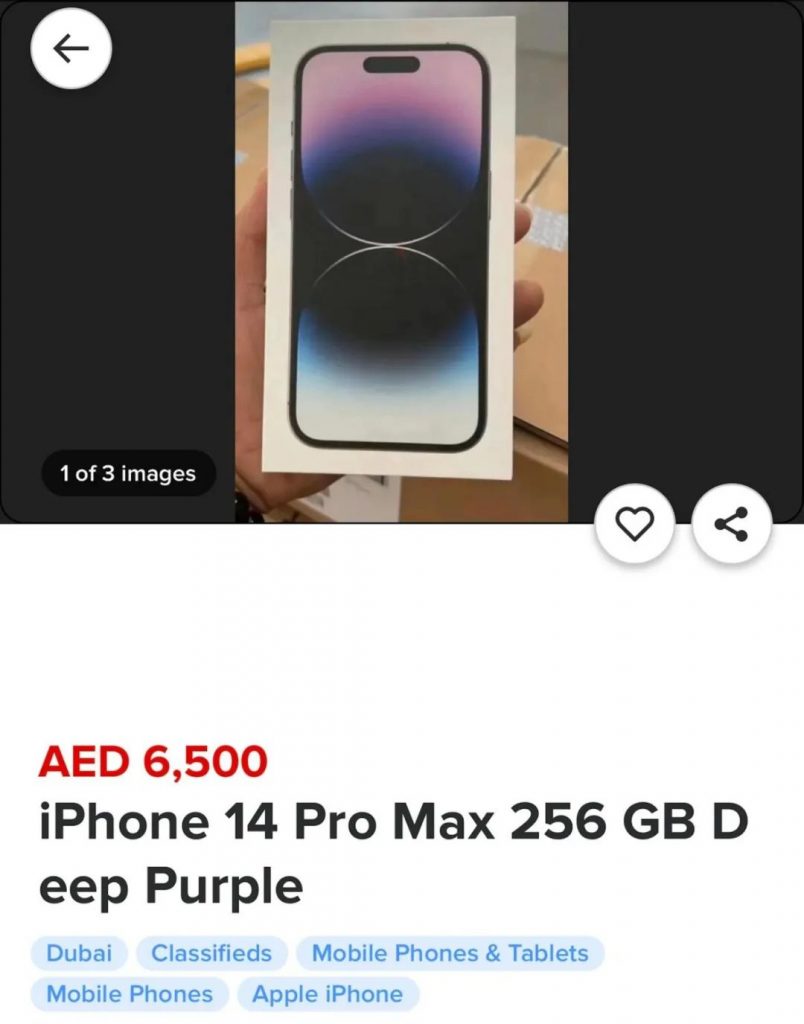The height and width of the screenshot is (1024, 804).
Task: Save this listing with the heart icon
Action: 634,524
